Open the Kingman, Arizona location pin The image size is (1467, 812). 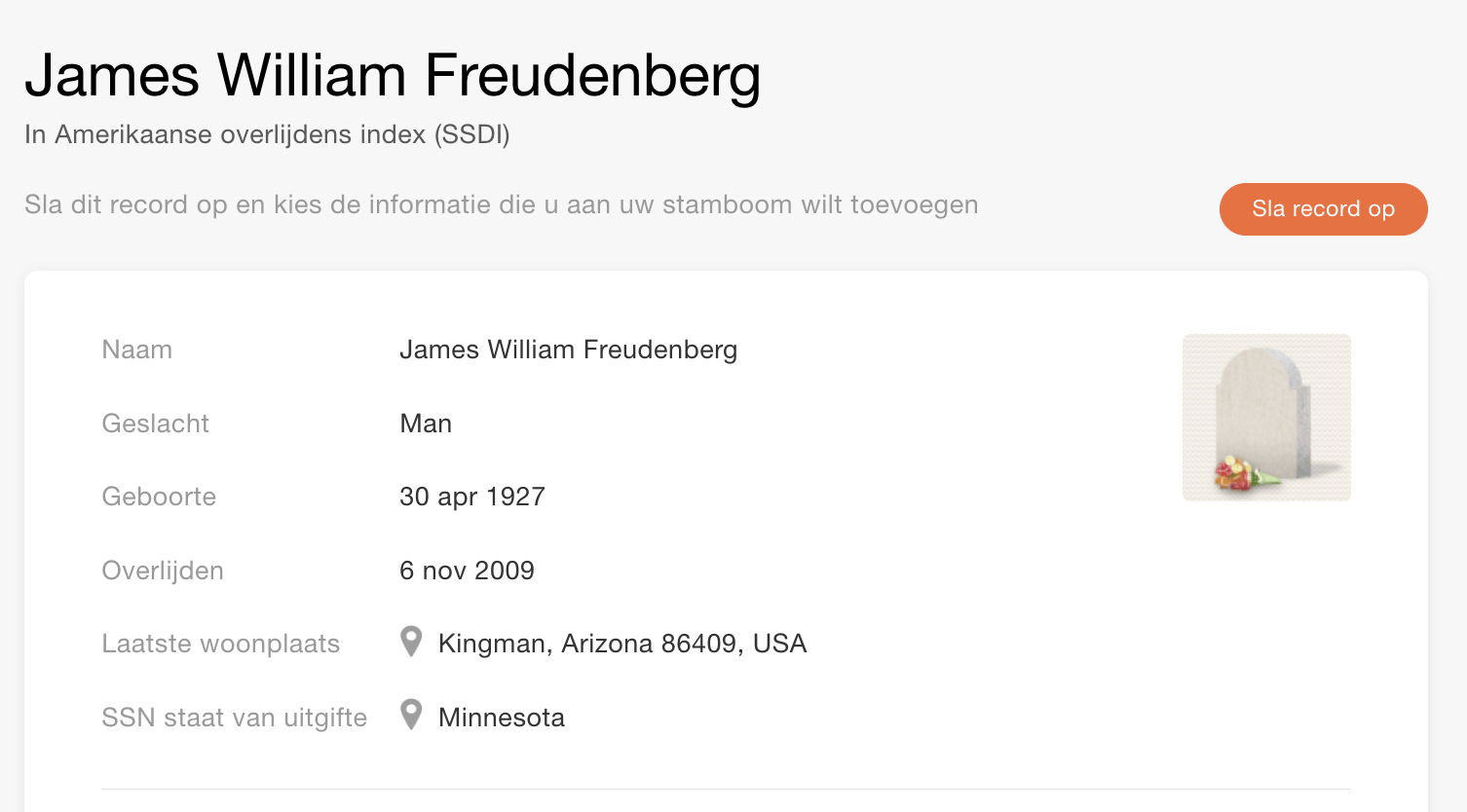coord(411,642)
